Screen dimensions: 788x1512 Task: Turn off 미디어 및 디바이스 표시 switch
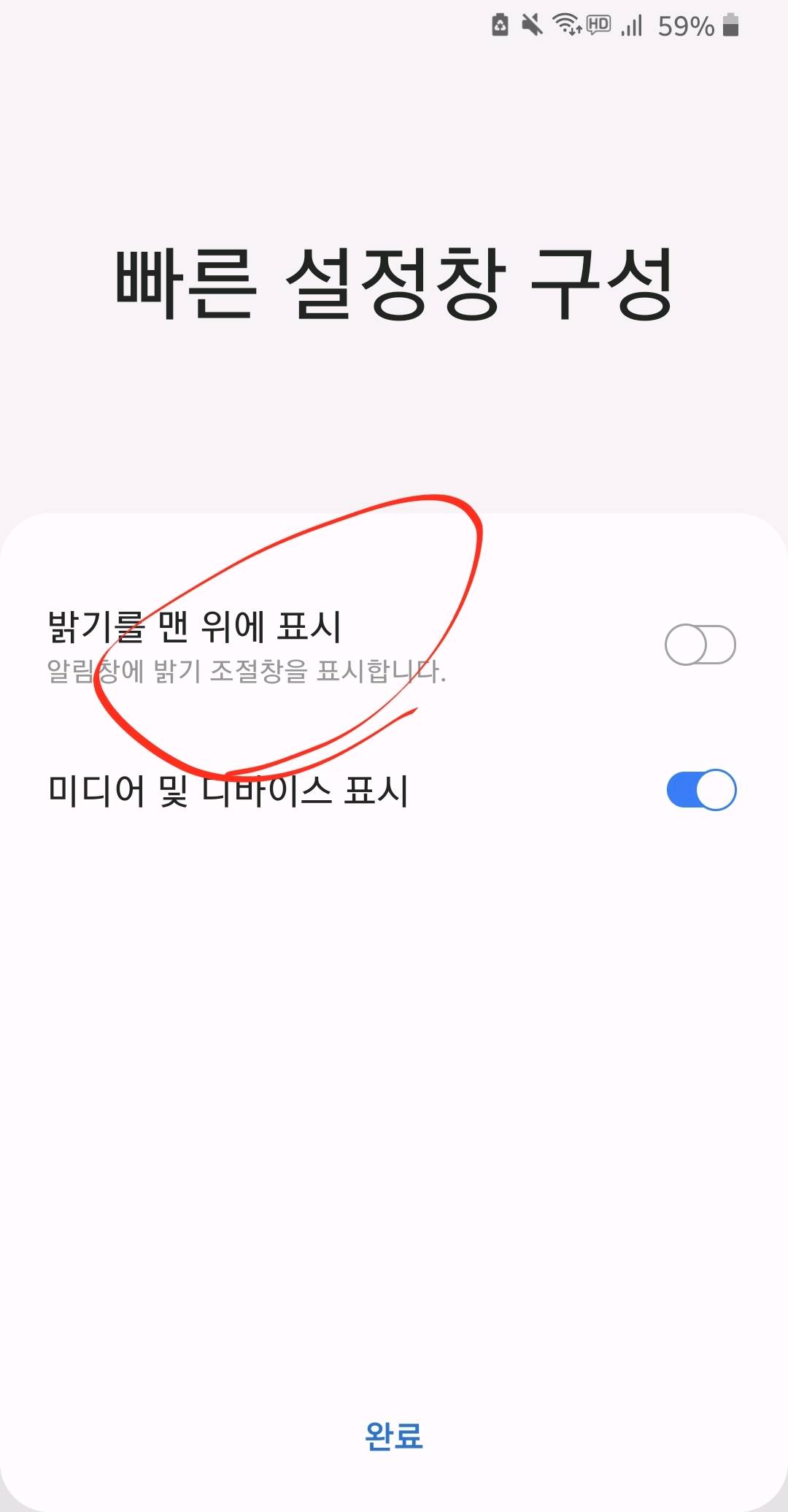[701, 790]
